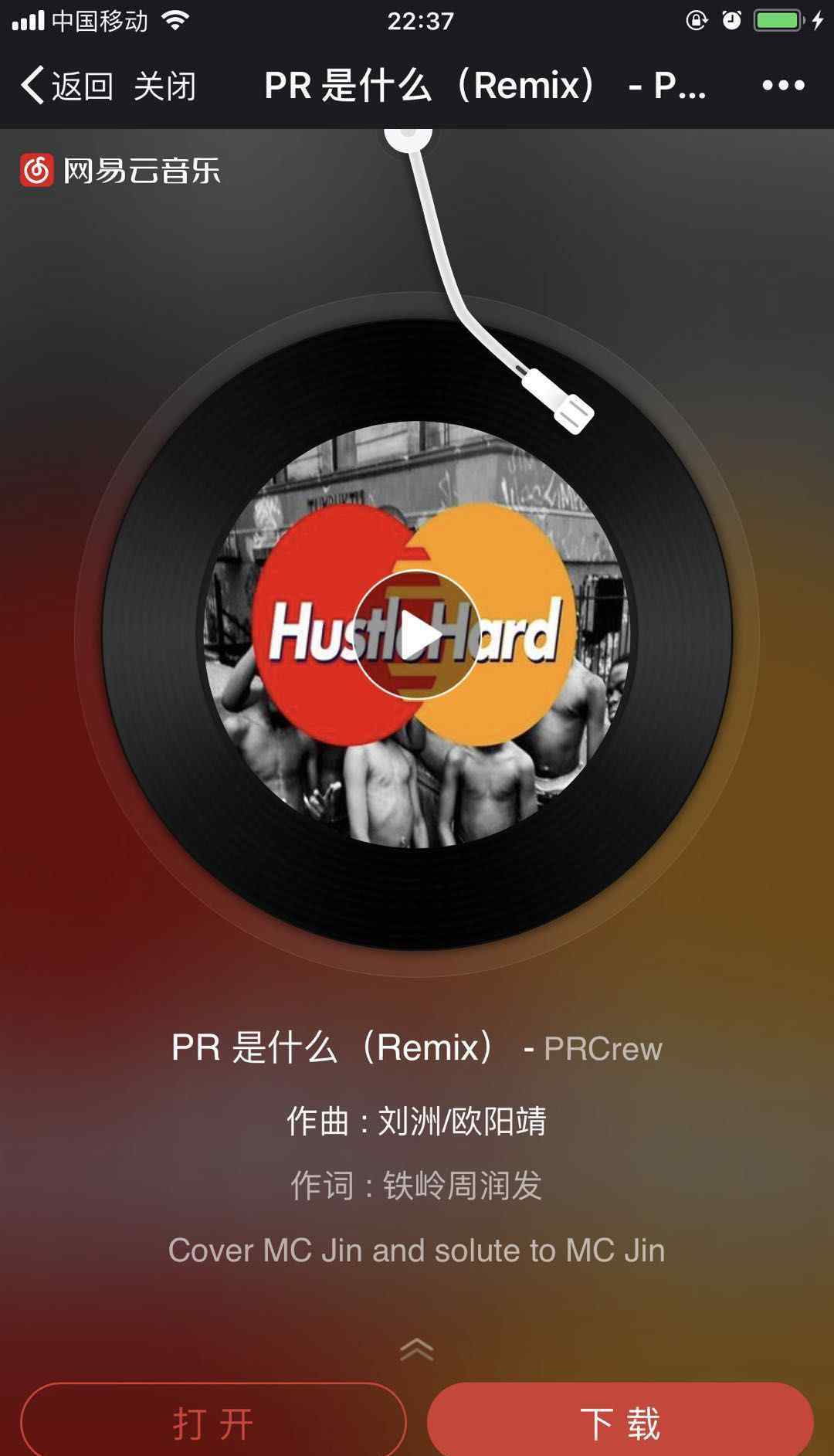Tap 返回 to go back

pos(67,85)
